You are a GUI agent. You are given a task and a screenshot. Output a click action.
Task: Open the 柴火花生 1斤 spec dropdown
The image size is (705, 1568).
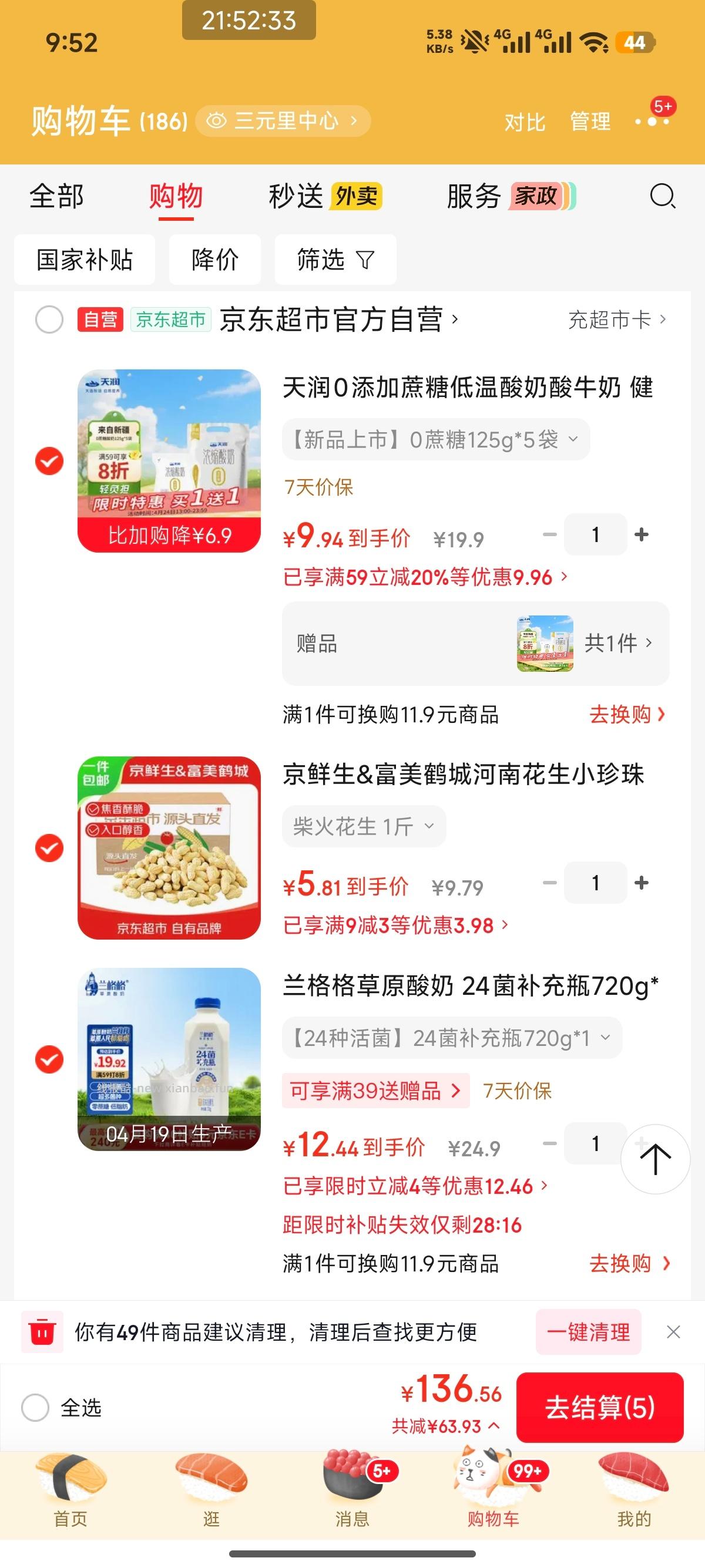tap(362, 826)
